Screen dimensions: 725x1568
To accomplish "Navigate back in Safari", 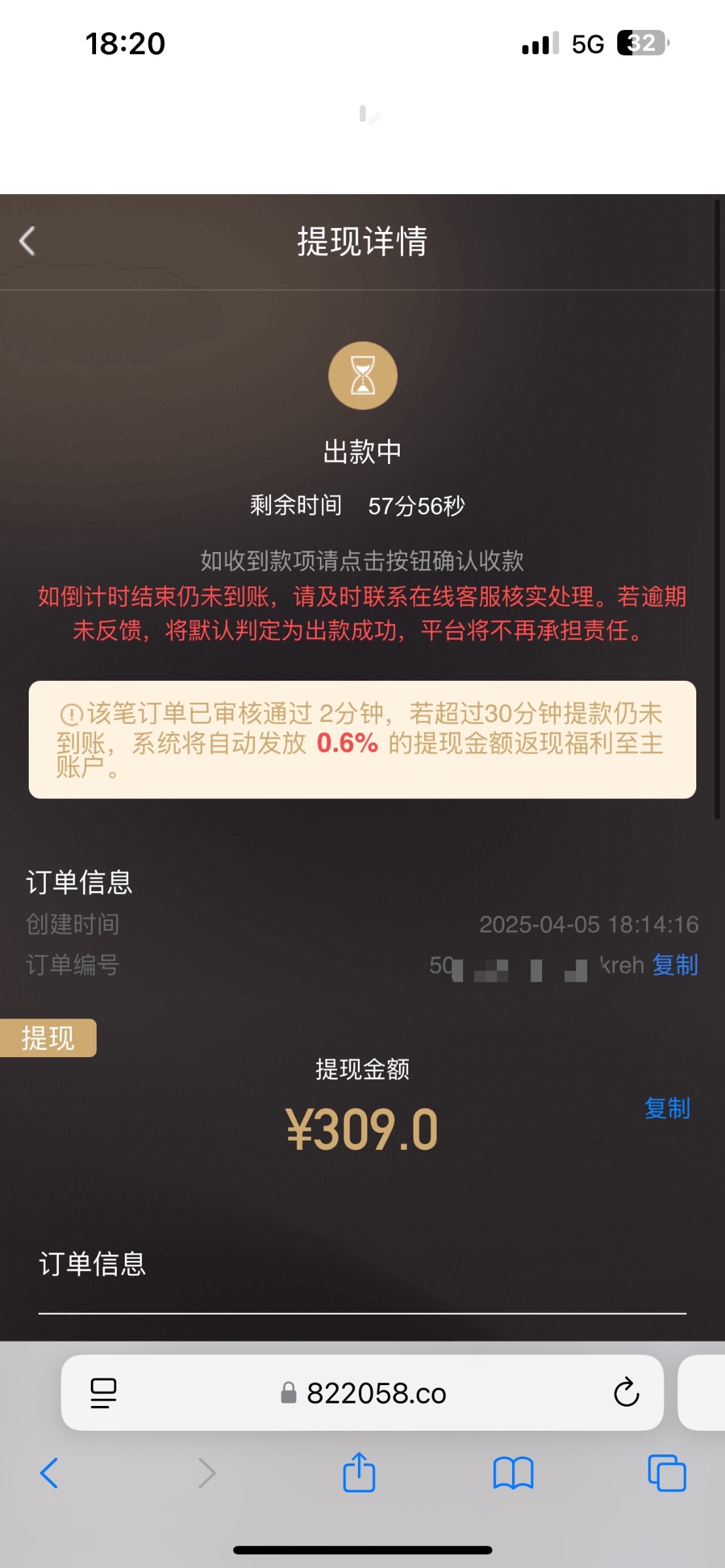I will point(50,1473).
